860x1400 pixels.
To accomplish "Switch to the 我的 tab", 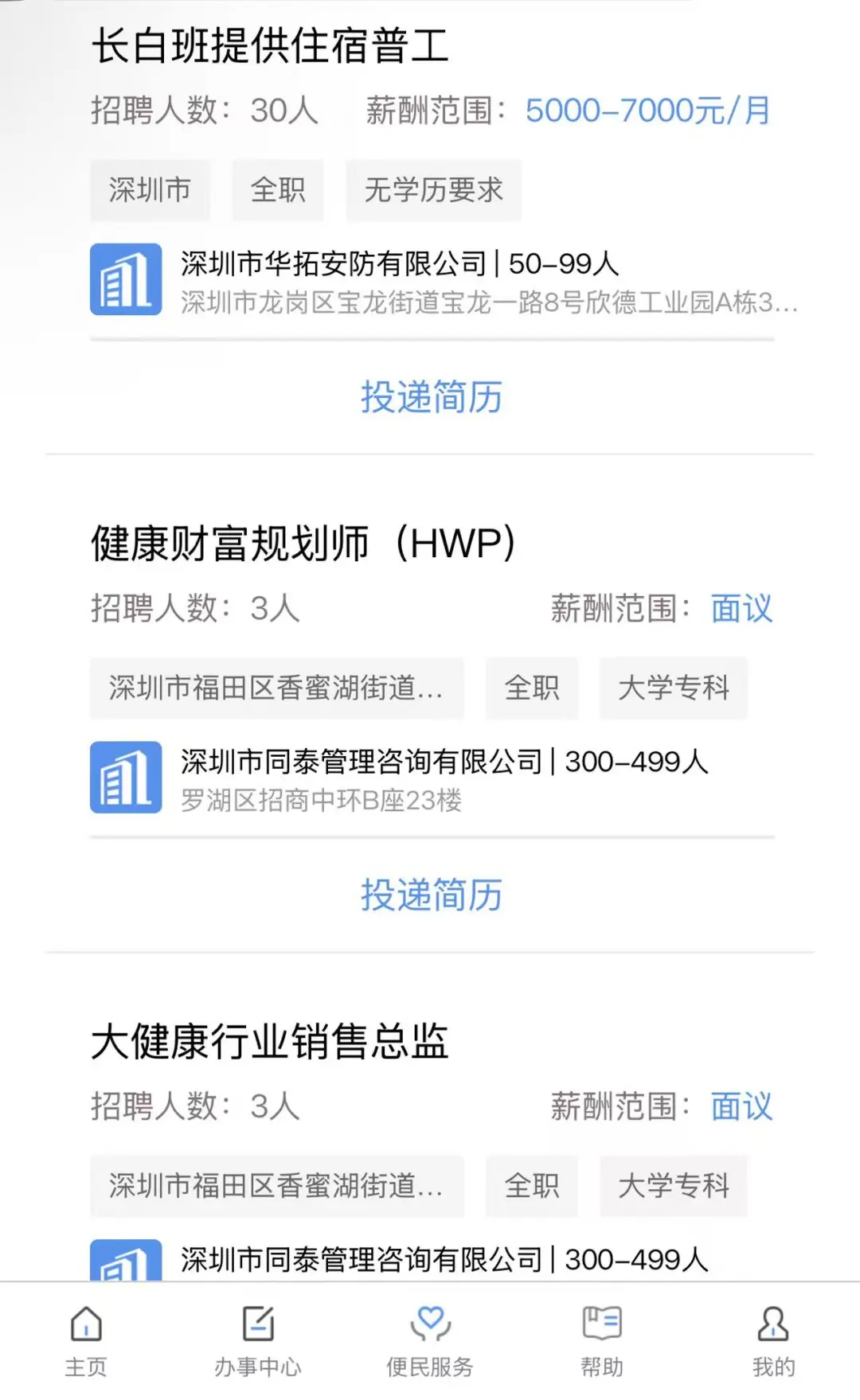I will click(x=773, y=1341).
